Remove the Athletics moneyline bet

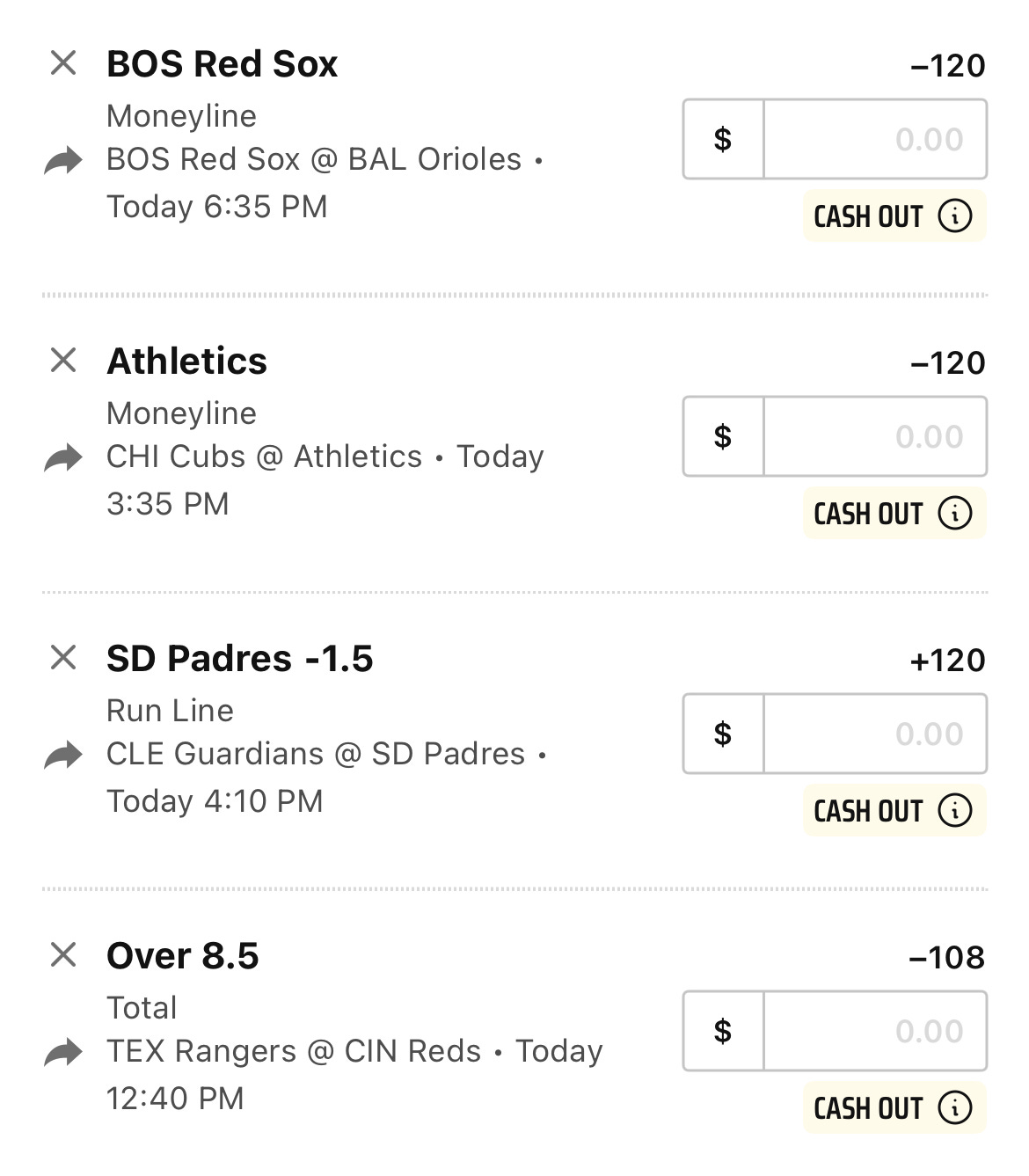[x=63, y=361]
